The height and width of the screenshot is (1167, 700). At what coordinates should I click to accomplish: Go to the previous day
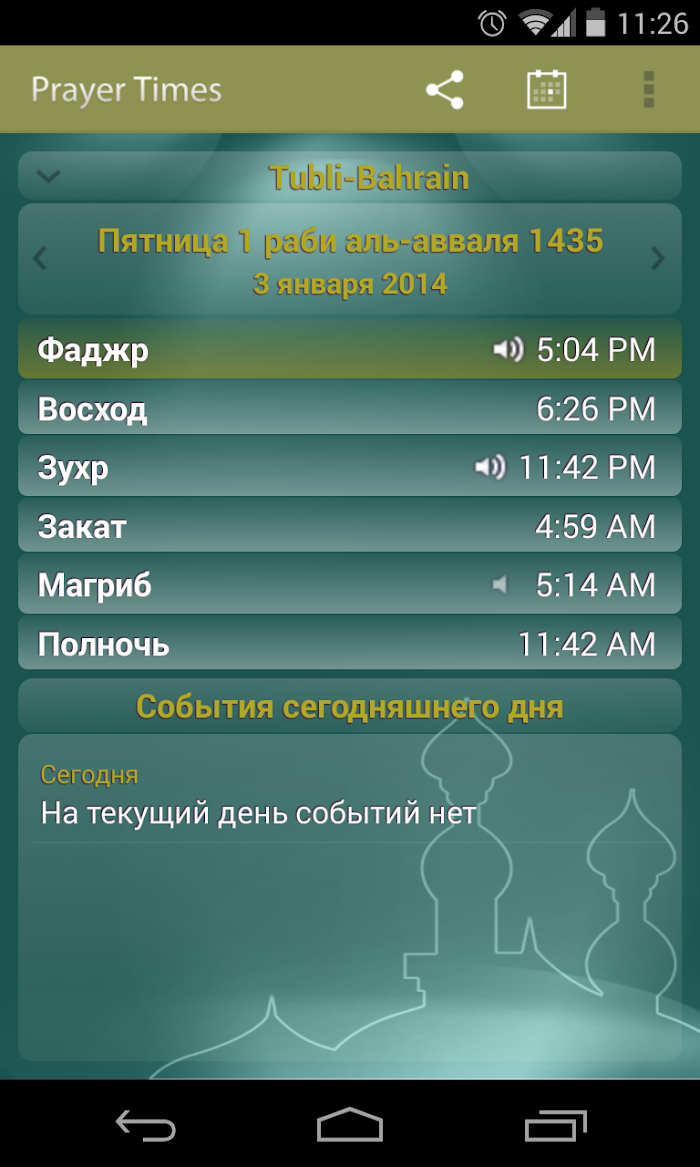tap(40, 258)
